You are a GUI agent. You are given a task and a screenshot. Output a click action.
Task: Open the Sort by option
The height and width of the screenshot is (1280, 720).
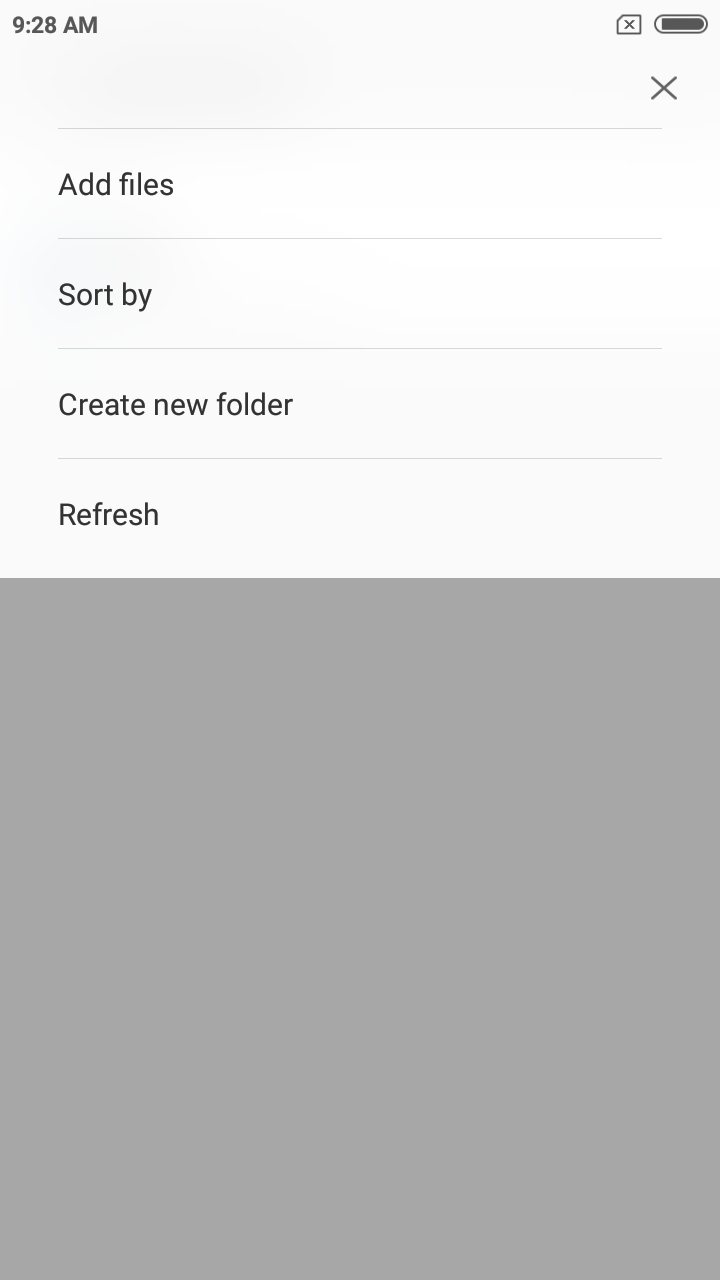[360, 294]
